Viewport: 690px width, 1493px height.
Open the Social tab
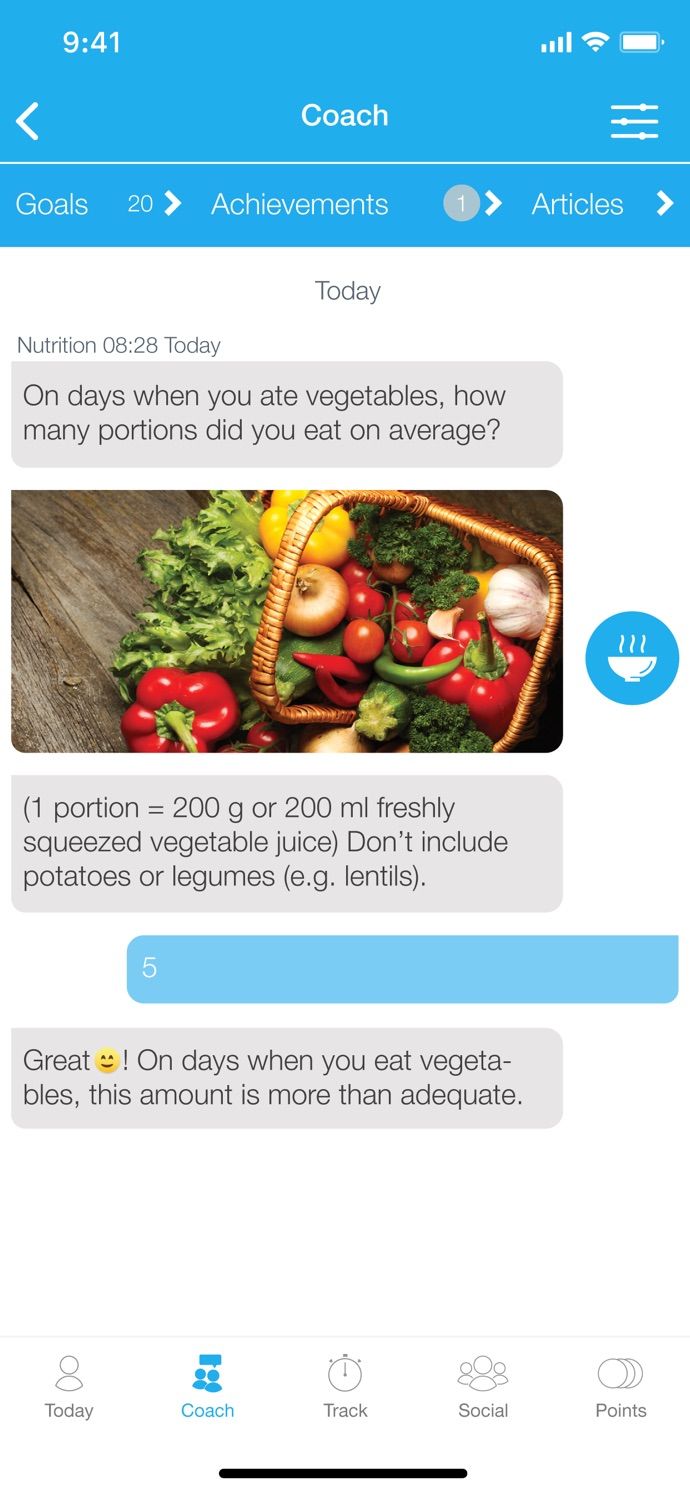(483, 1387)
